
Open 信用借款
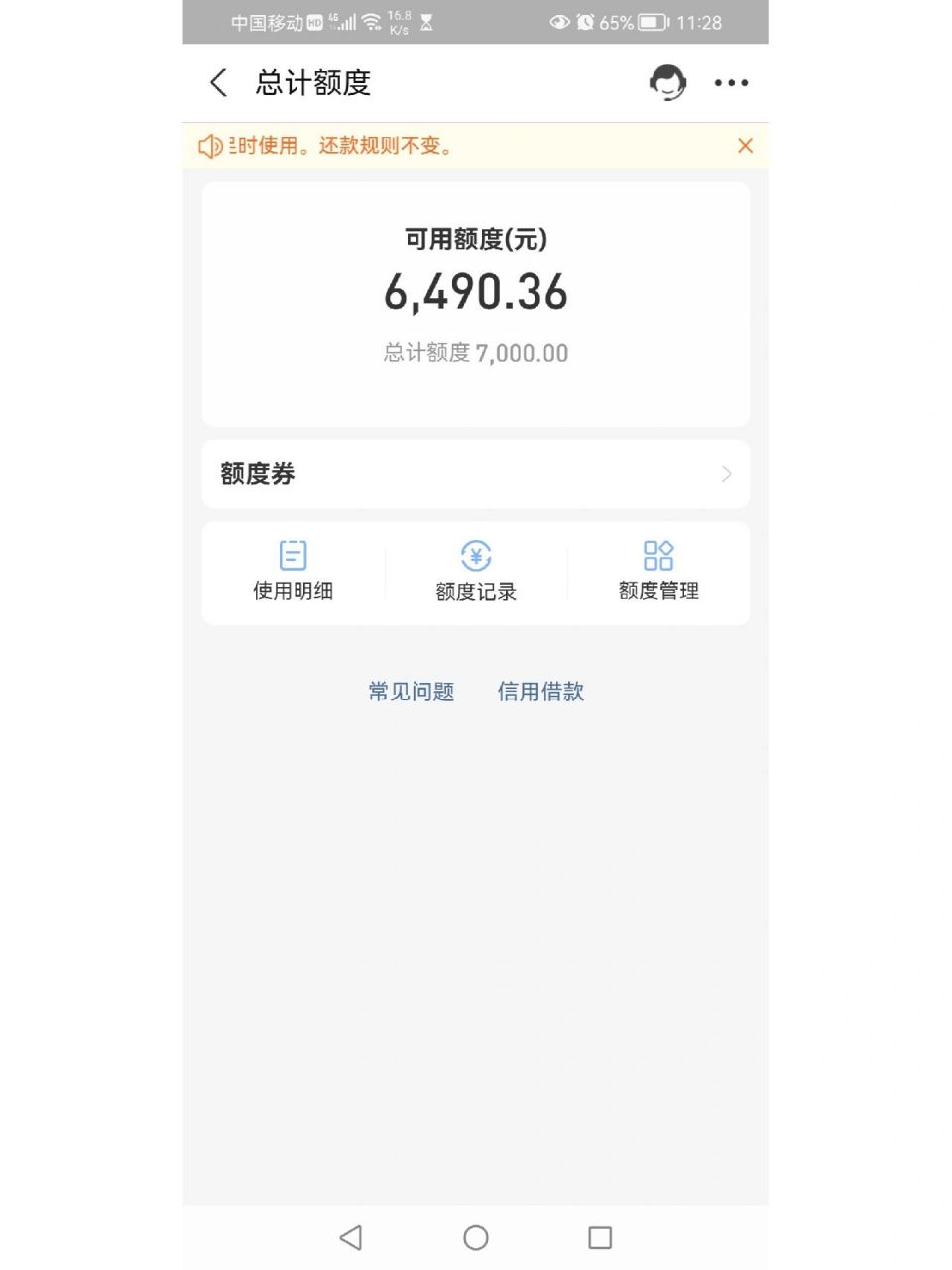click(x=540, y=691)
